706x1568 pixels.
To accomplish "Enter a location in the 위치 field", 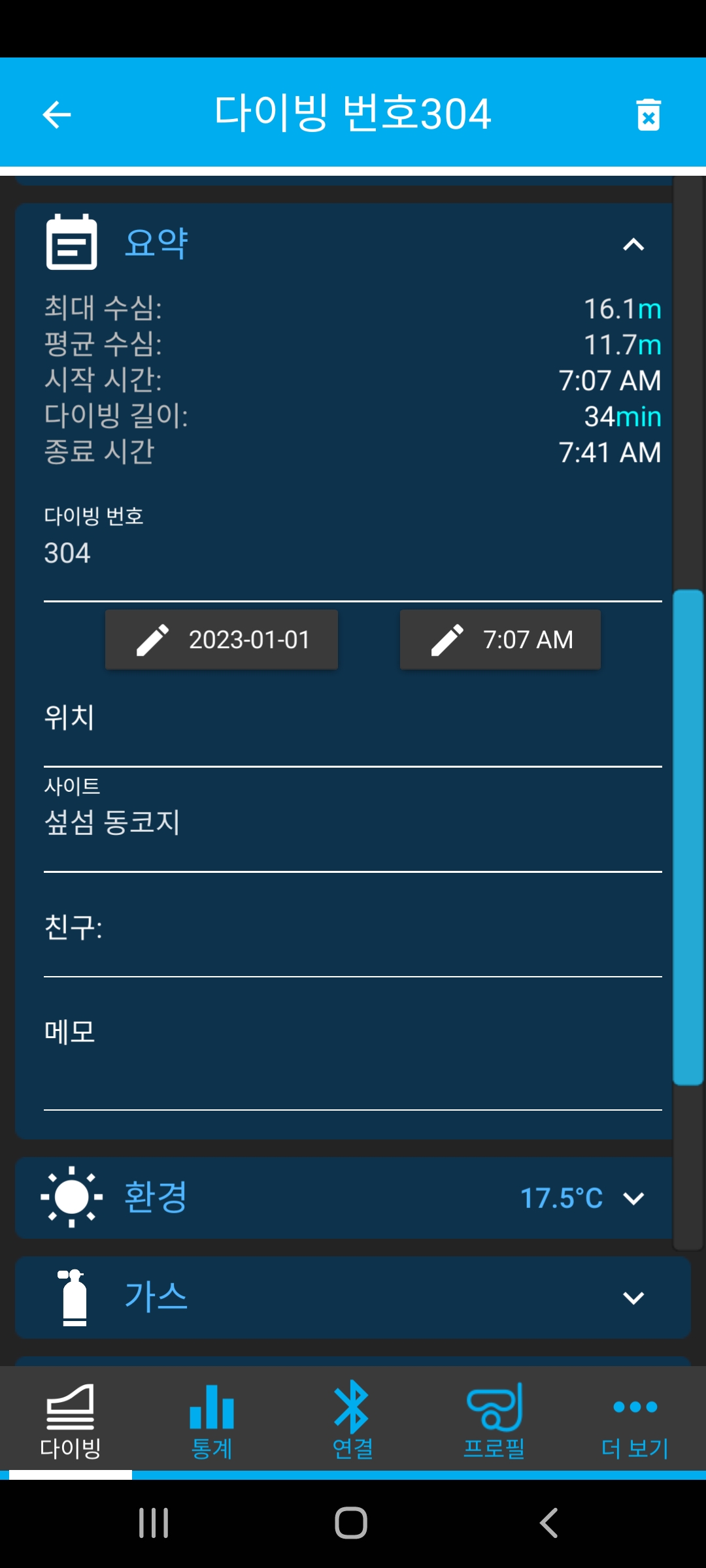I will (353, 718).
